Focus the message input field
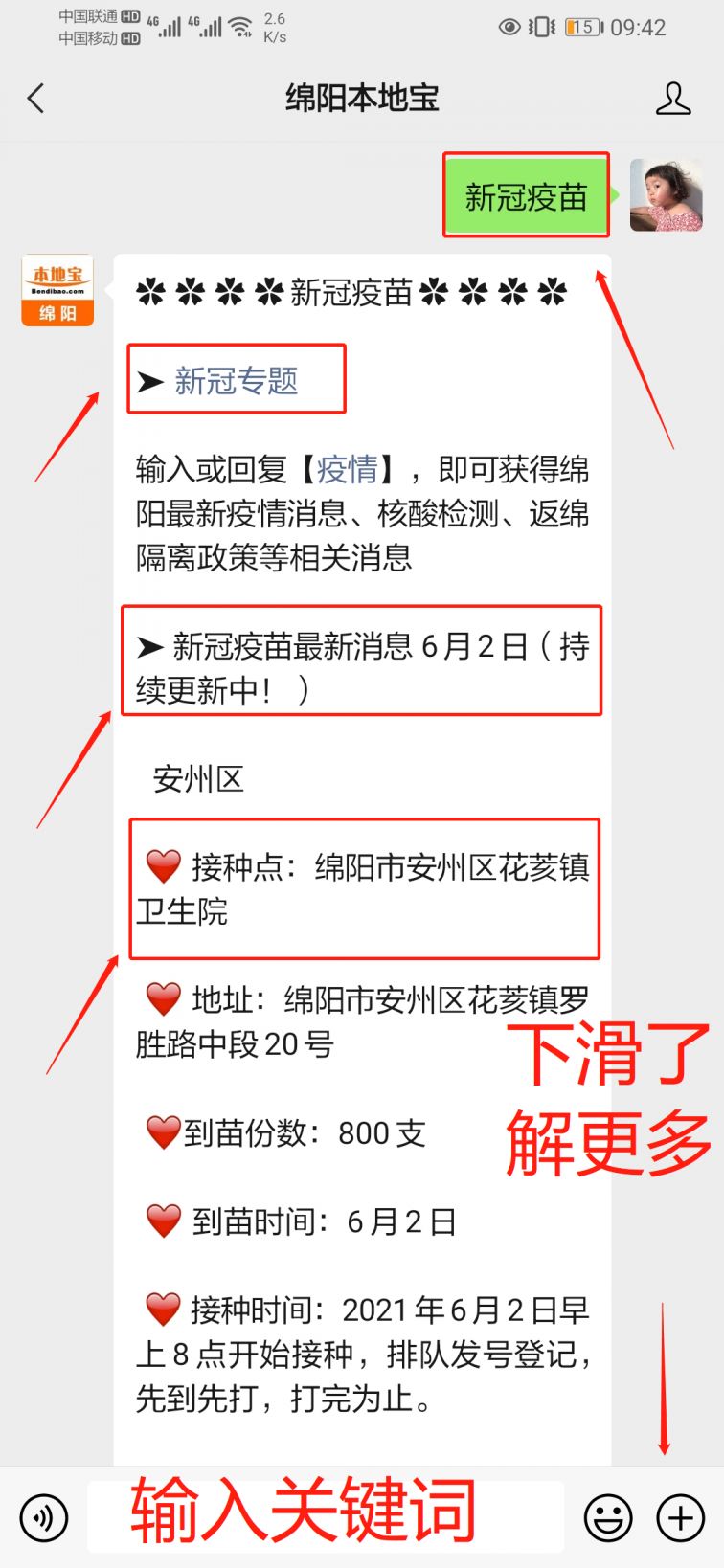The width and height of the screenshot is (724, 1568). 326,1516
